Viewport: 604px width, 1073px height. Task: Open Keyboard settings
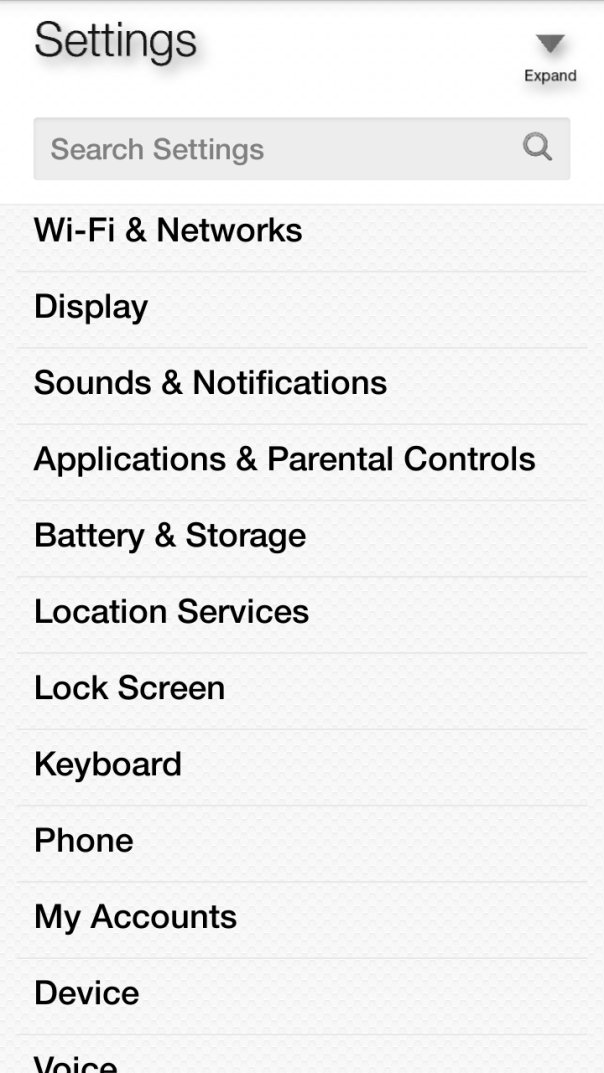coord(108,764)
